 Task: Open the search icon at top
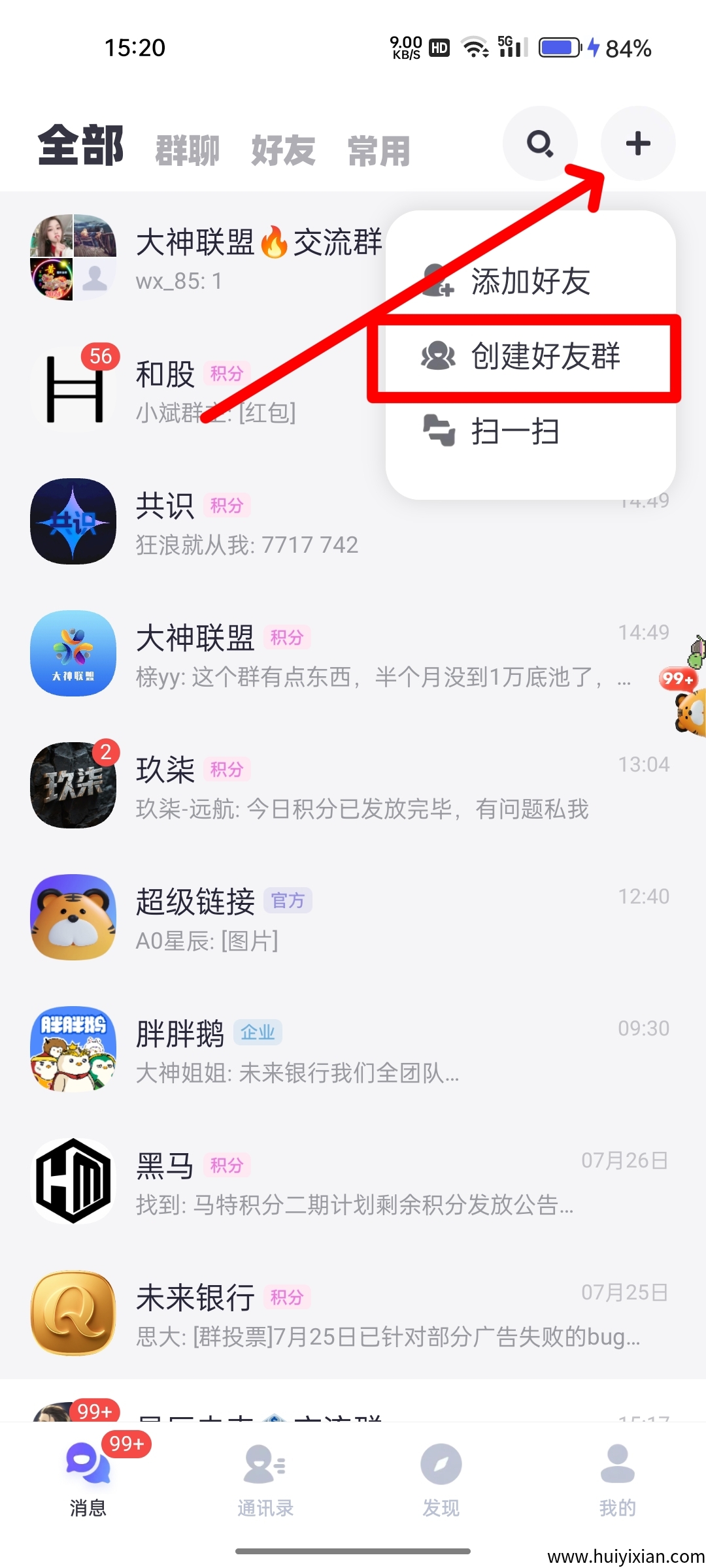coord(540,144)
